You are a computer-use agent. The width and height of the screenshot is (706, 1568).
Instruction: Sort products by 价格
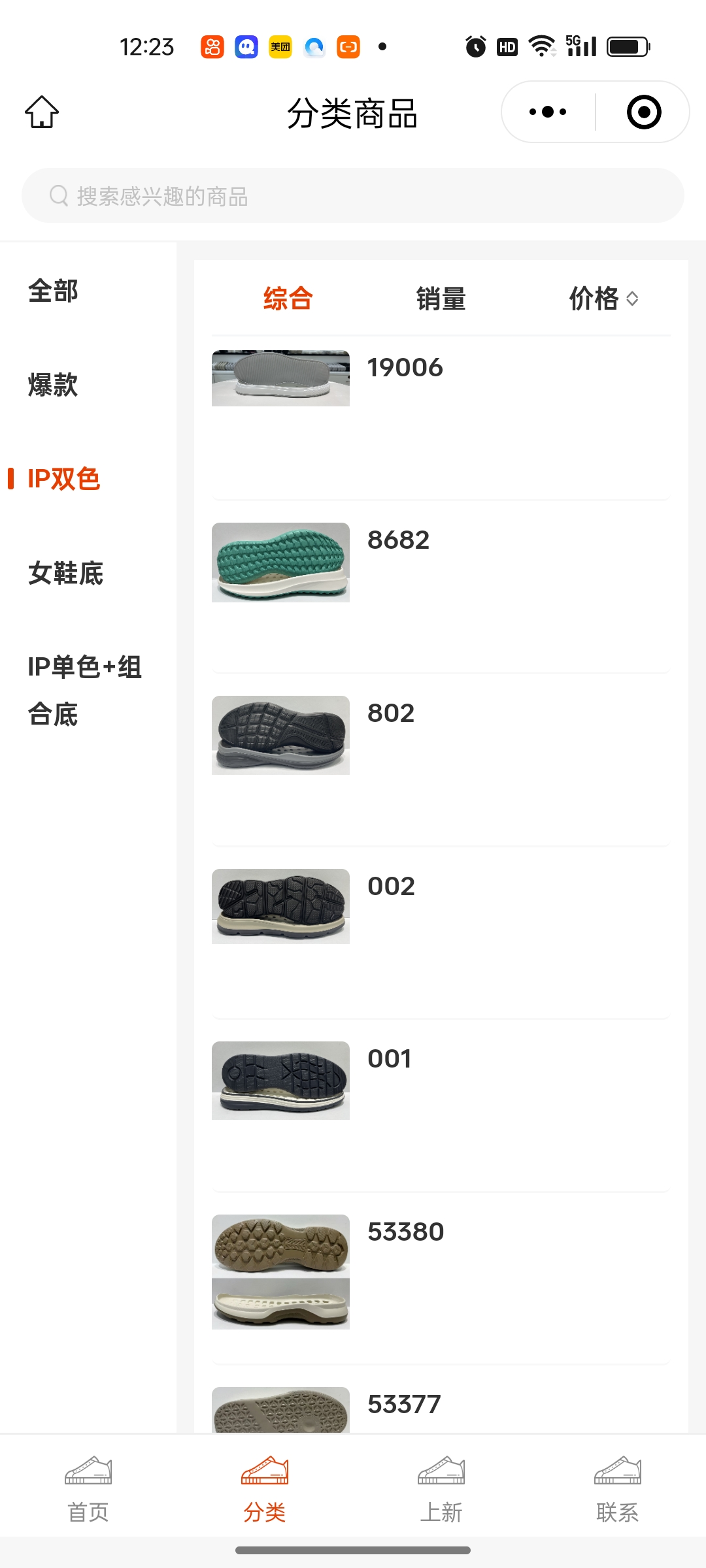[603, 299]
